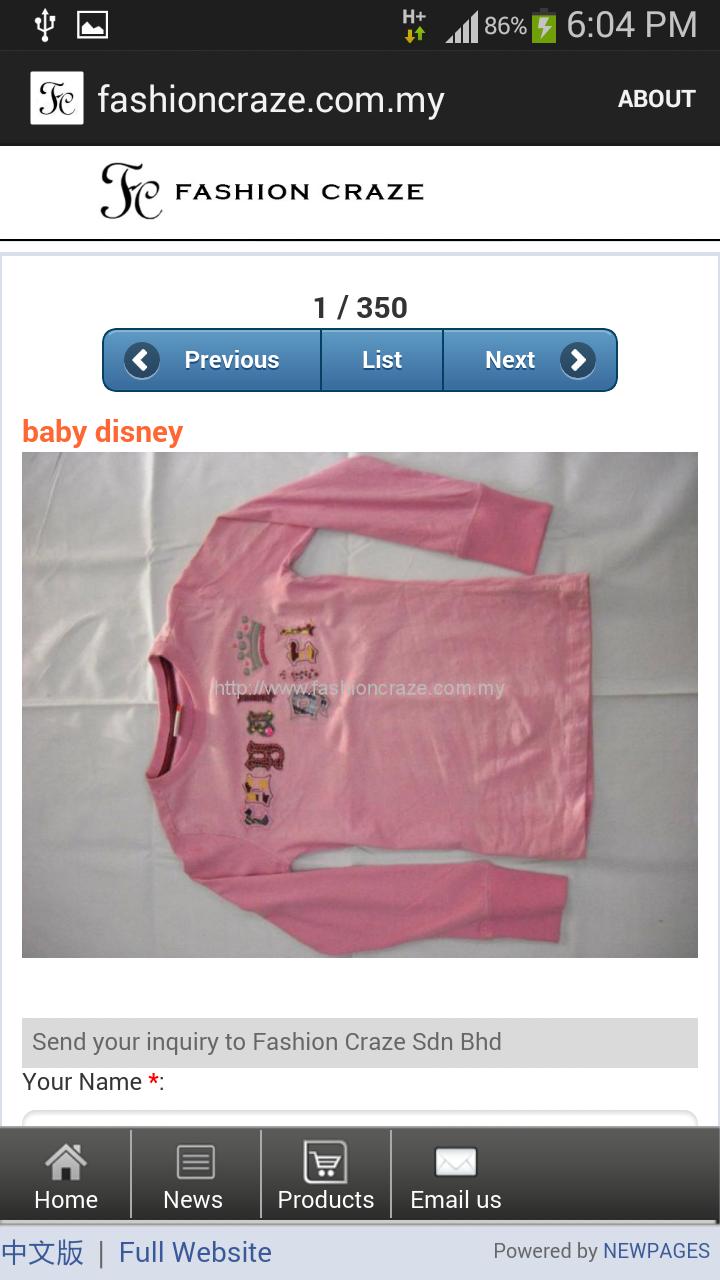The image size is (720, 1280).
Task: Tap the Your Name field
Action: pos(360,1120)
